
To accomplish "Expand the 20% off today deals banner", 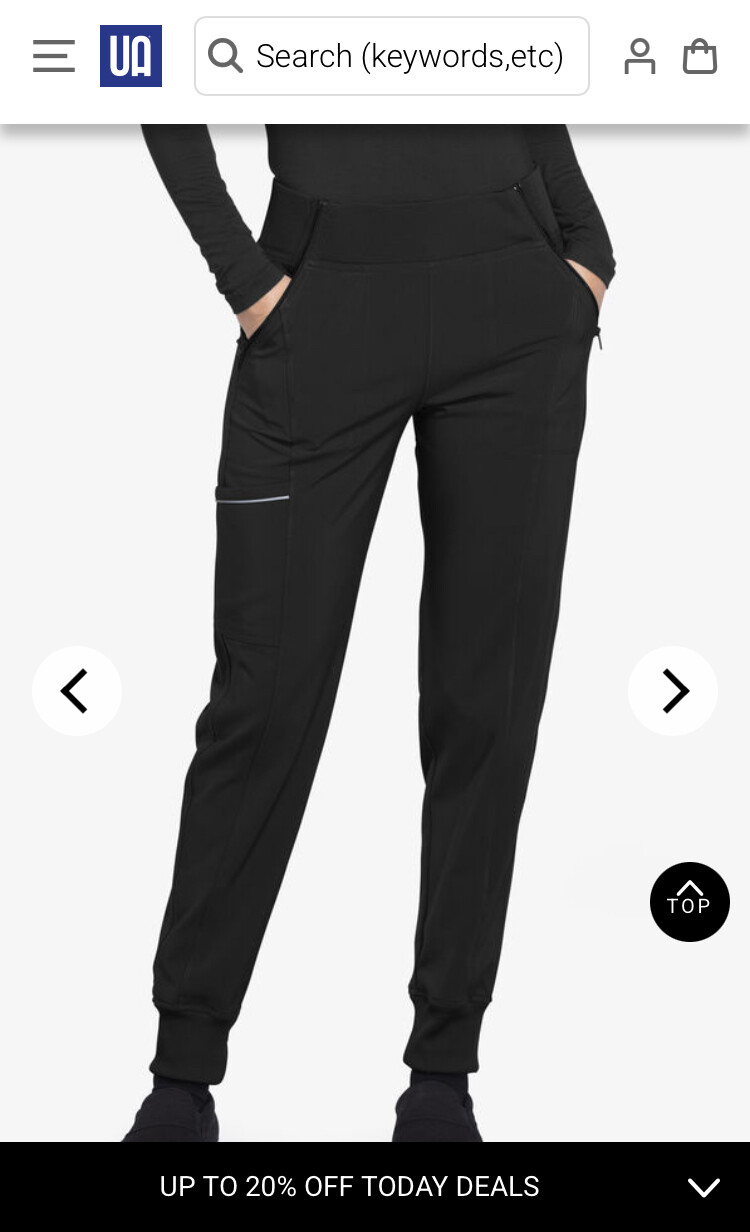I will point(703,1187).
